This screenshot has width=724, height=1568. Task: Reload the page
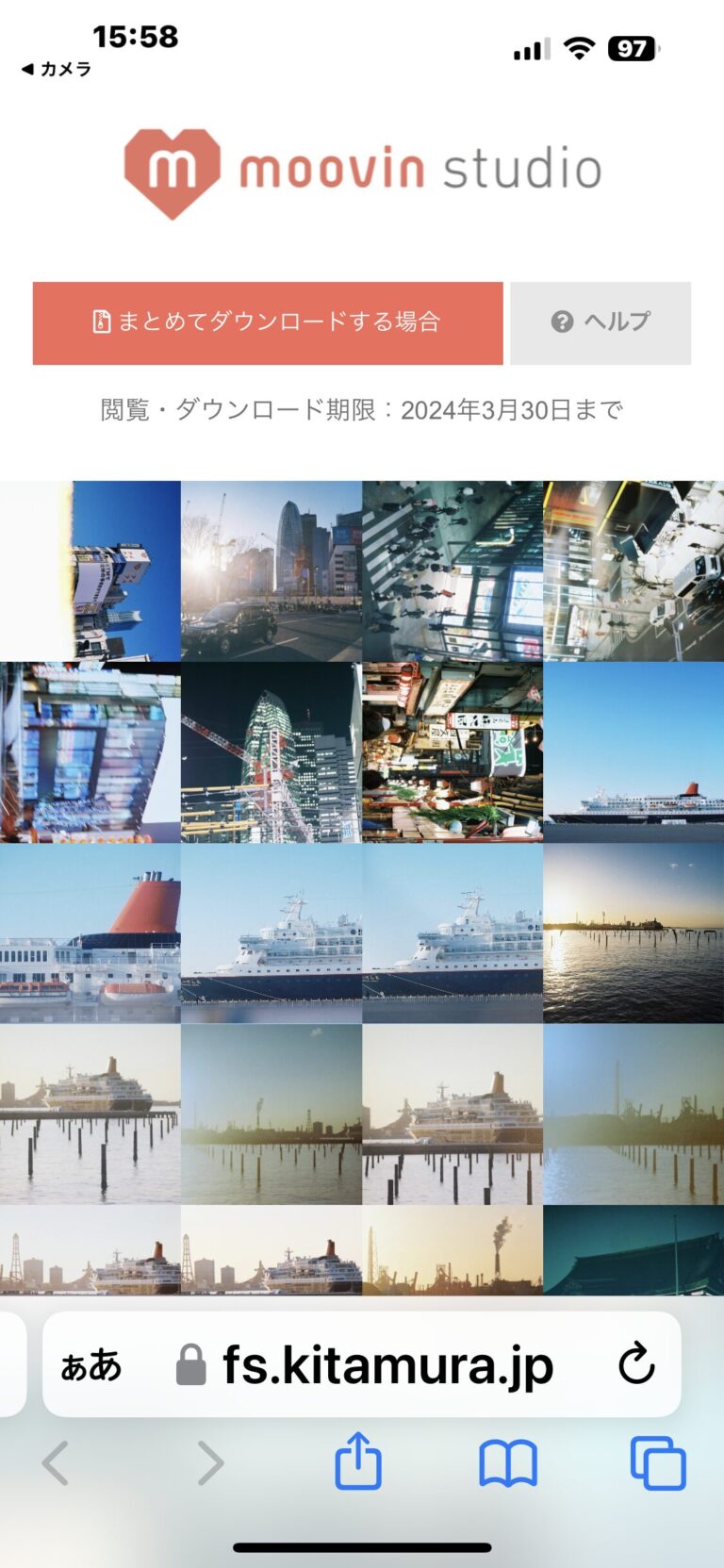tap(636, 1363)
